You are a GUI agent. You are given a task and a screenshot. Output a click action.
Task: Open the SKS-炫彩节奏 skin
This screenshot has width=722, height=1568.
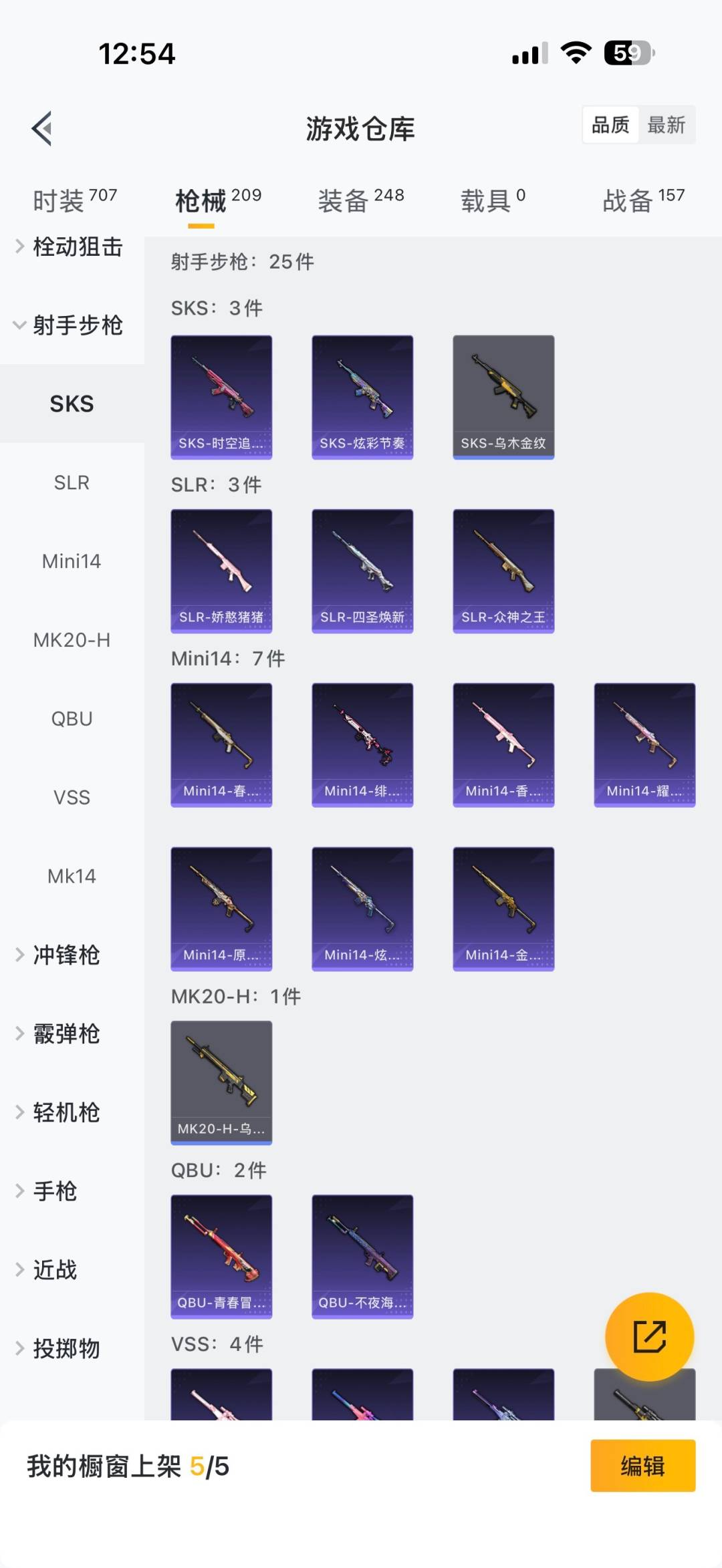(362, 397)
